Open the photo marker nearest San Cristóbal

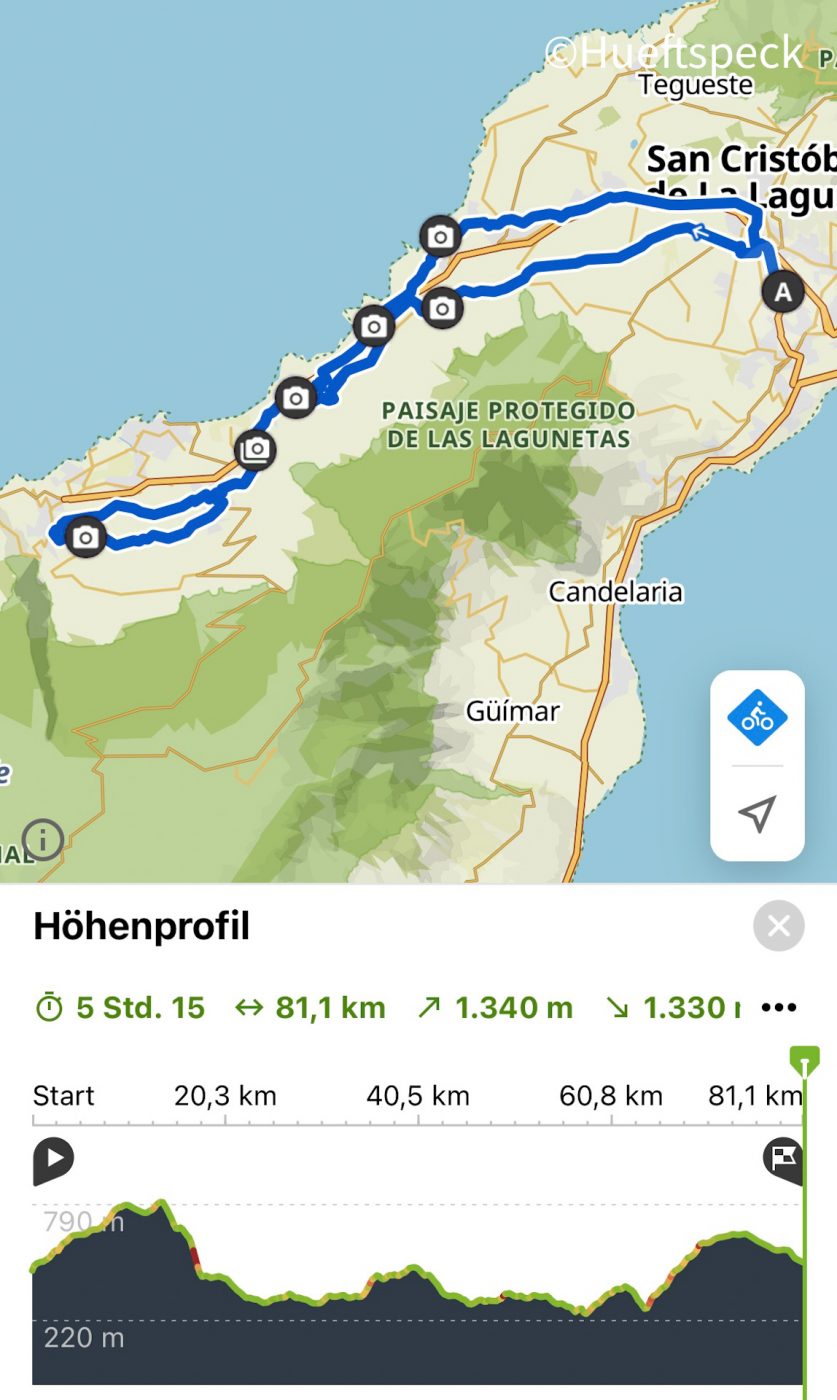pyautogui.click(x=440, y=237)
